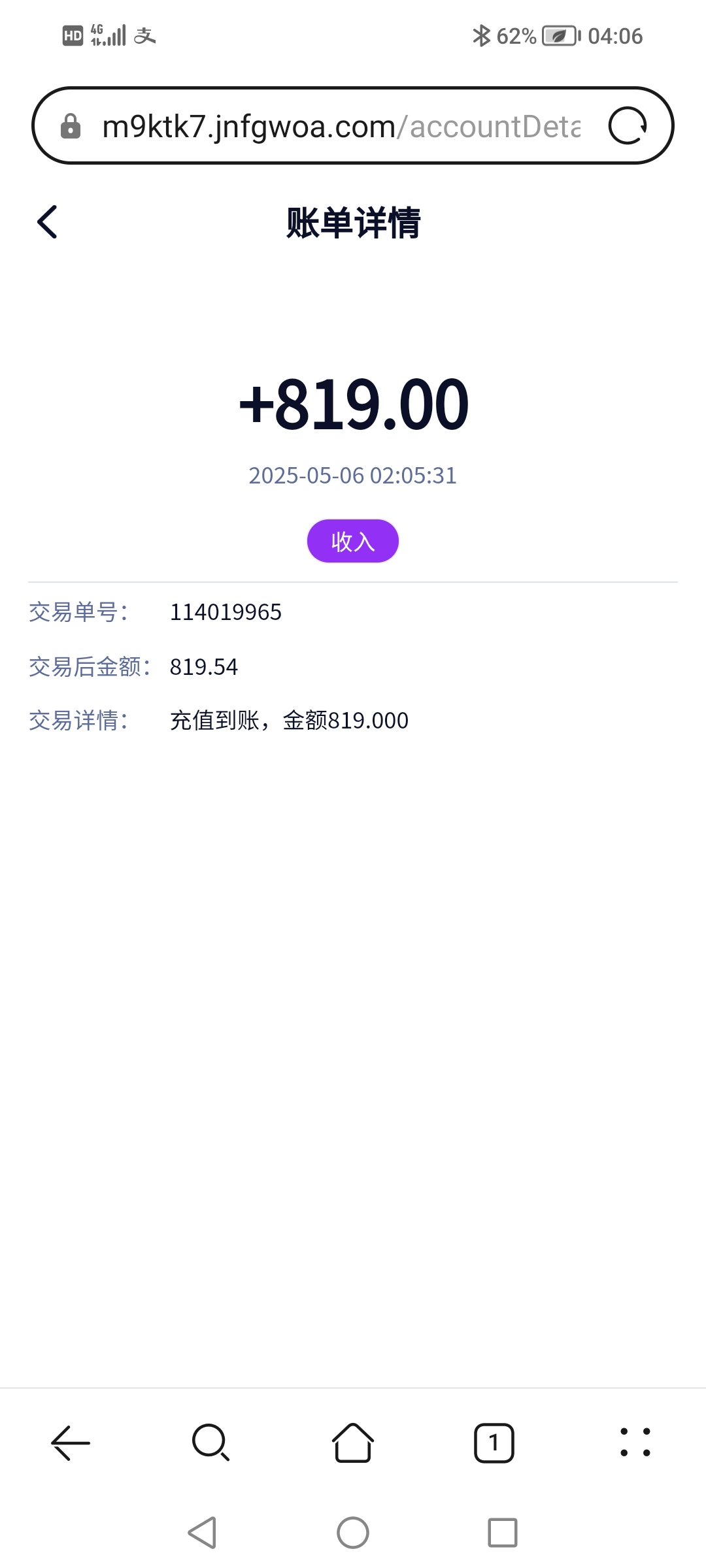706x1568 pixels.
Task: Select the transaction number 114019965
Action: click(226, 612)
